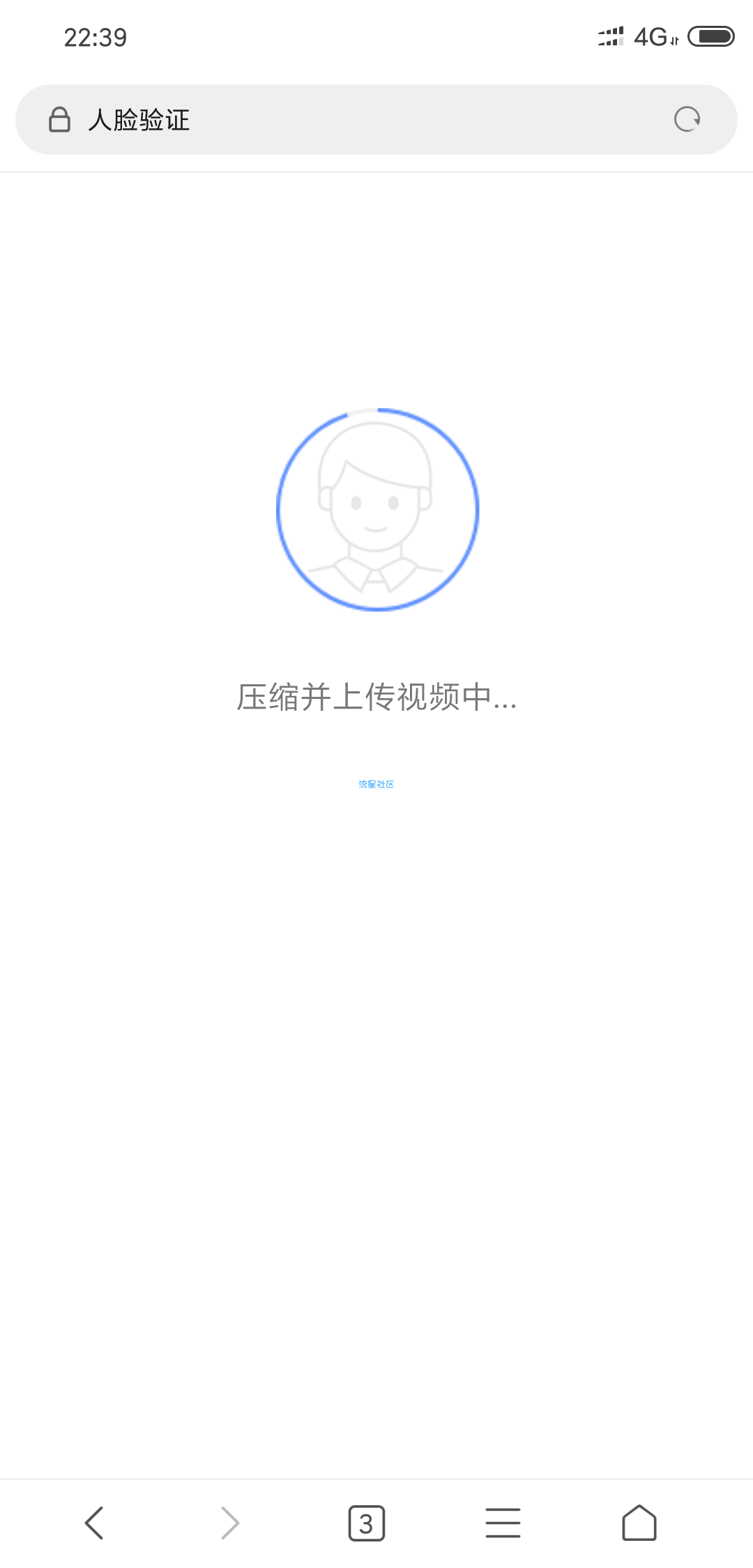Open the tab switcher showing 3 tabs
Screen dimensions: 753x1568
tap(366, 1523)
